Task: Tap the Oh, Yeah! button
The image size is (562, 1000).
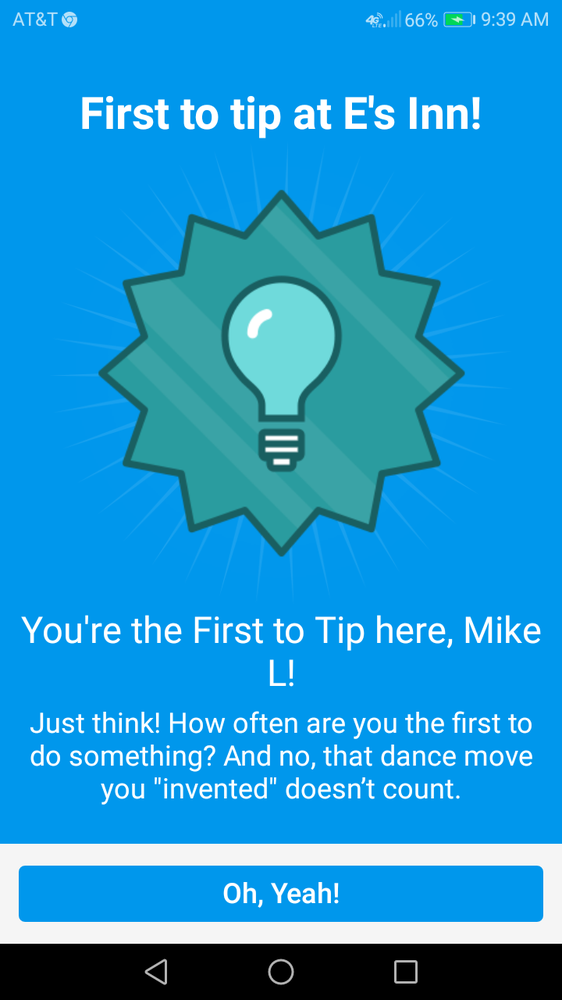Action: 281,893
